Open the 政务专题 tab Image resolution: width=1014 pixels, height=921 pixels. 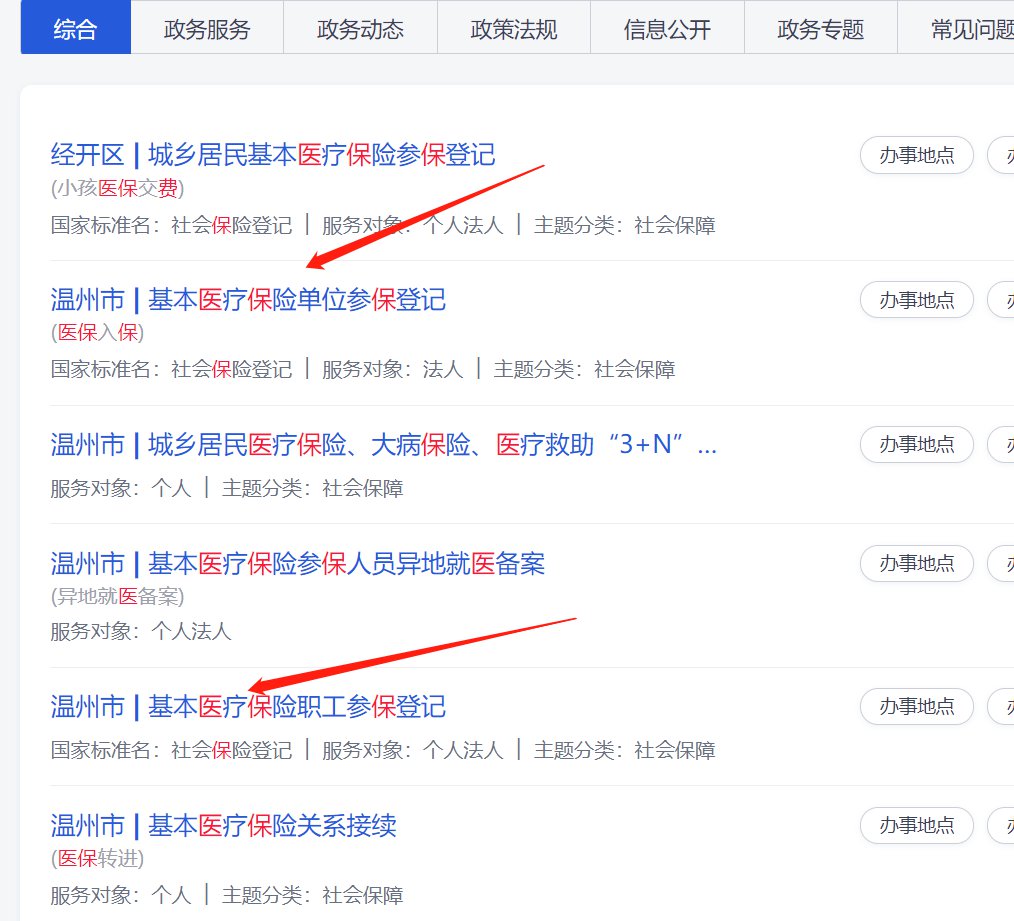click(820, 29)
